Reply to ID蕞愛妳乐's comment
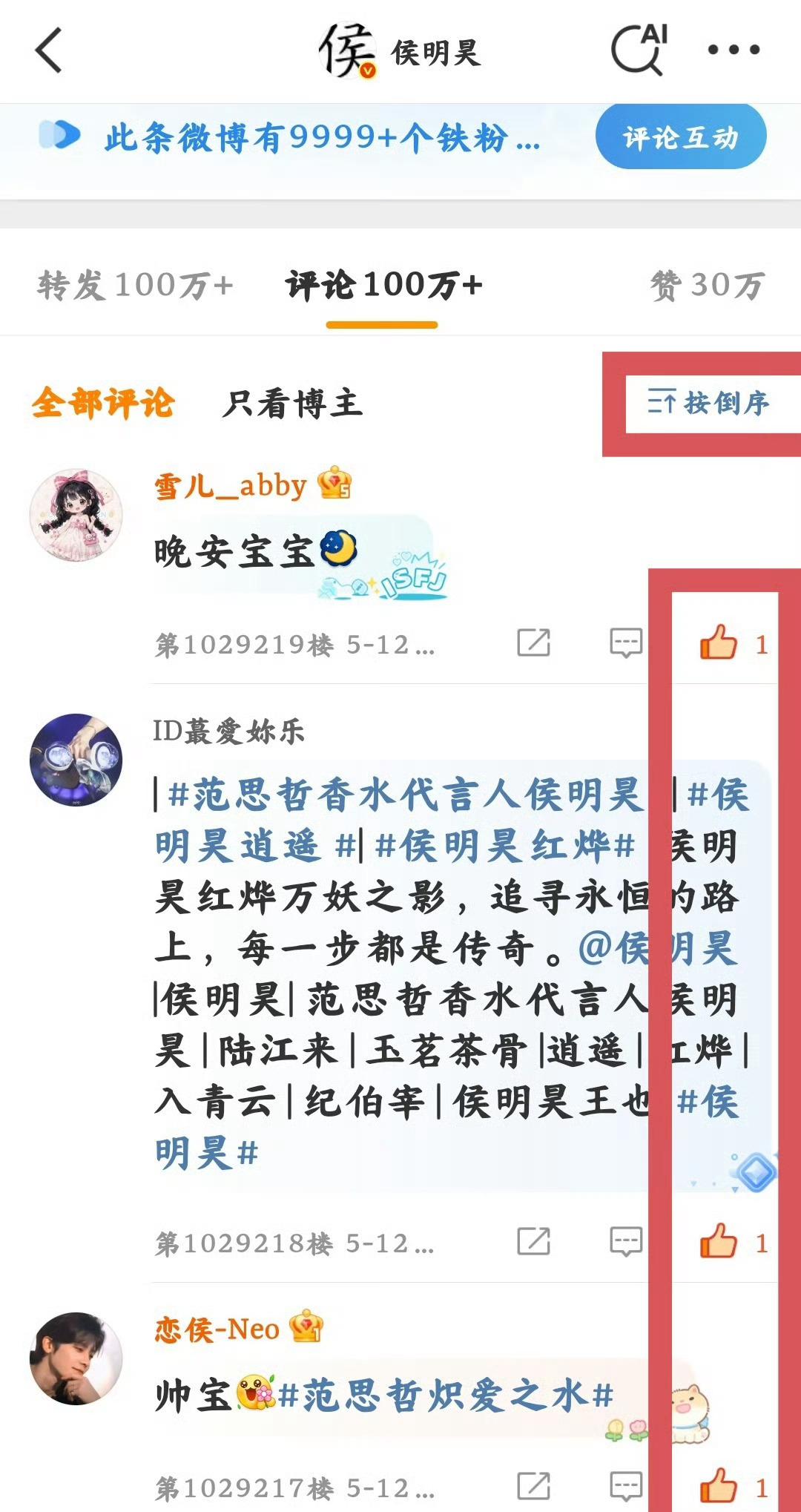The height and width of the screenshot is (1512, 801). tap(626, 1241)
